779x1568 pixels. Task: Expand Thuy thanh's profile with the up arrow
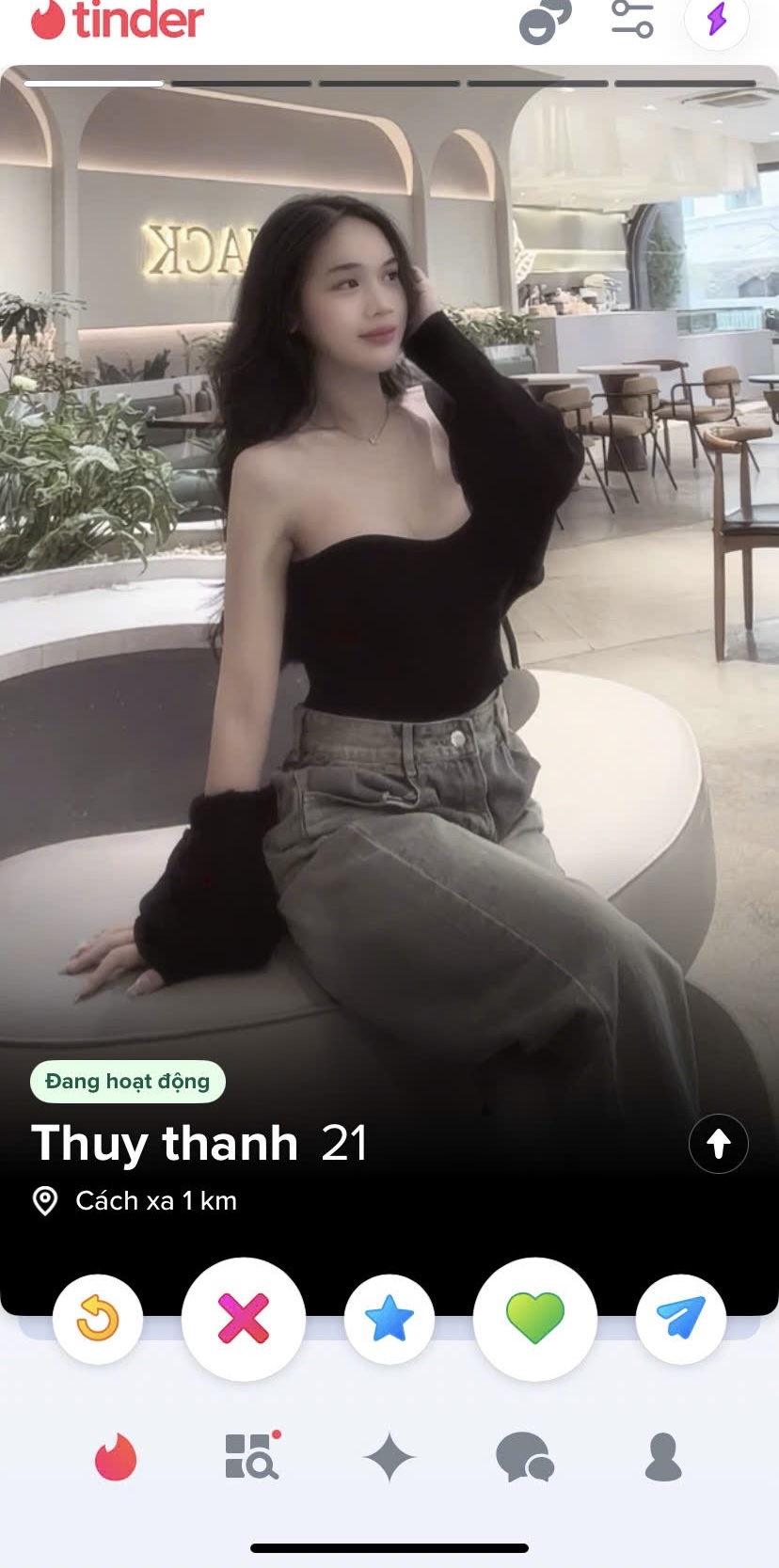click(719, 1144)
